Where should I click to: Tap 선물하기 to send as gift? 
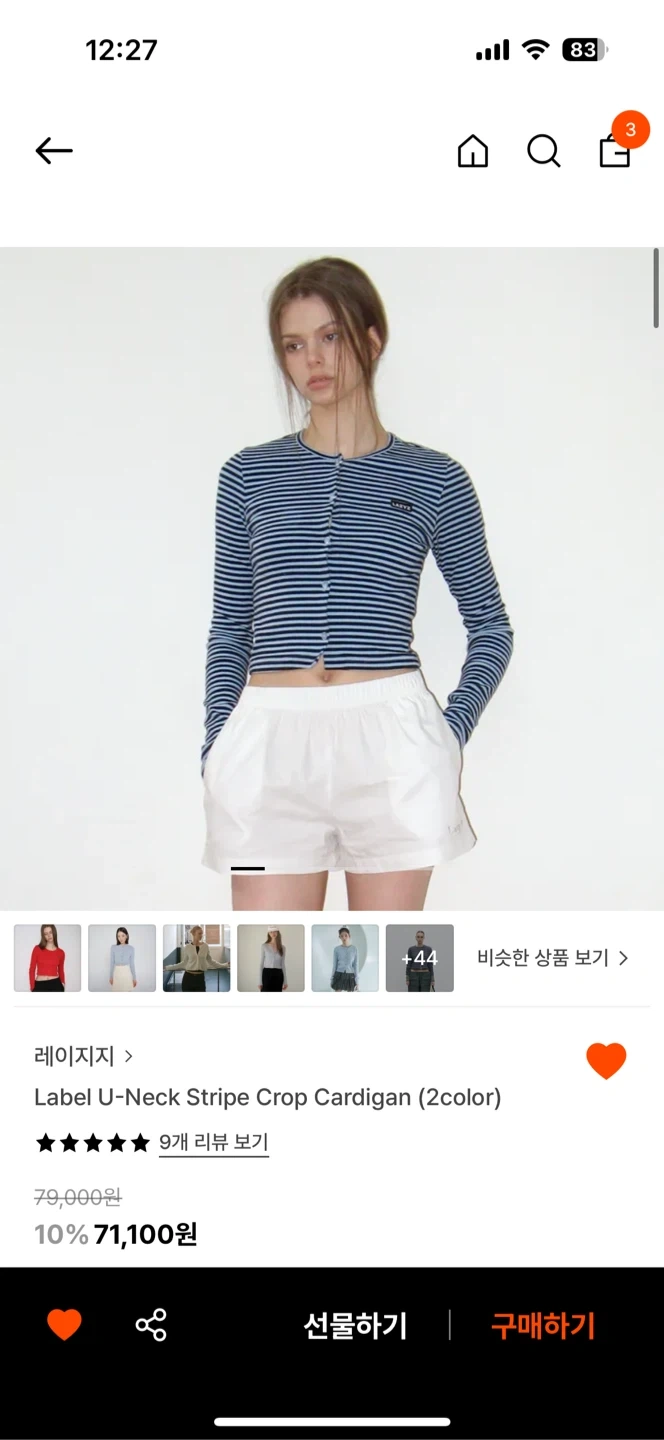click(x=355, y=1326)
